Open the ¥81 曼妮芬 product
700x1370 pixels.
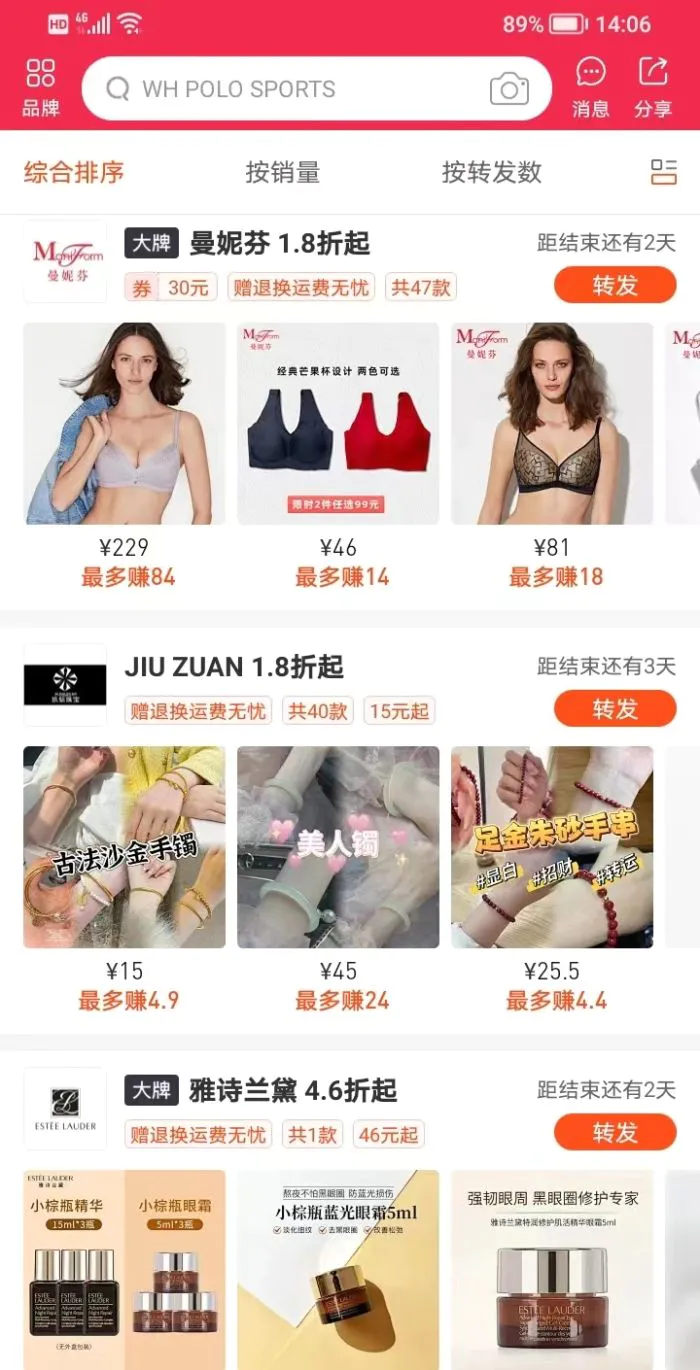point(552,424)
